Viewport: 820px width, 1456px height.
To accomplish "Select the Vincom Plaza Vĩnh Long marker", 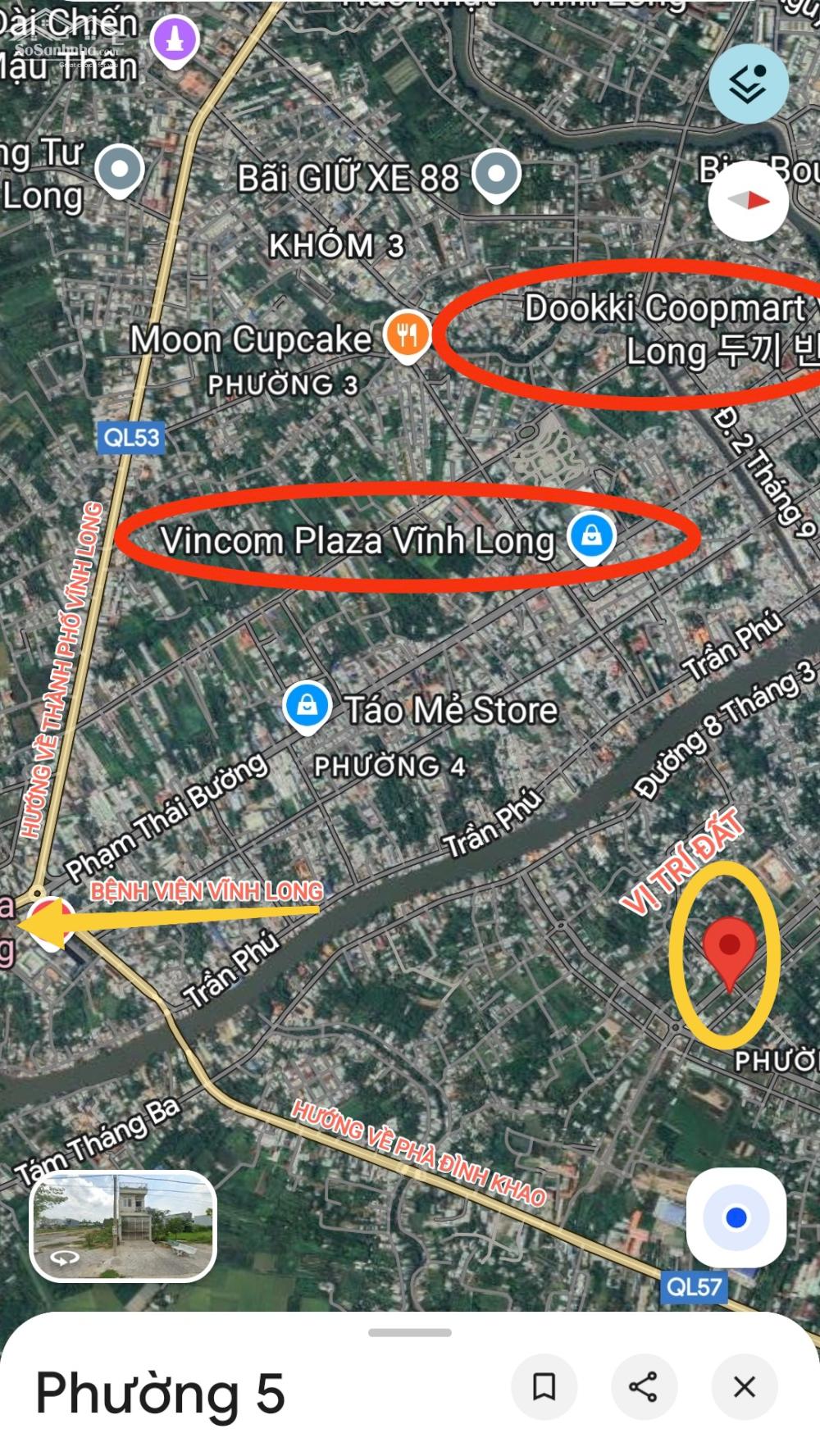I will point(591,537).
